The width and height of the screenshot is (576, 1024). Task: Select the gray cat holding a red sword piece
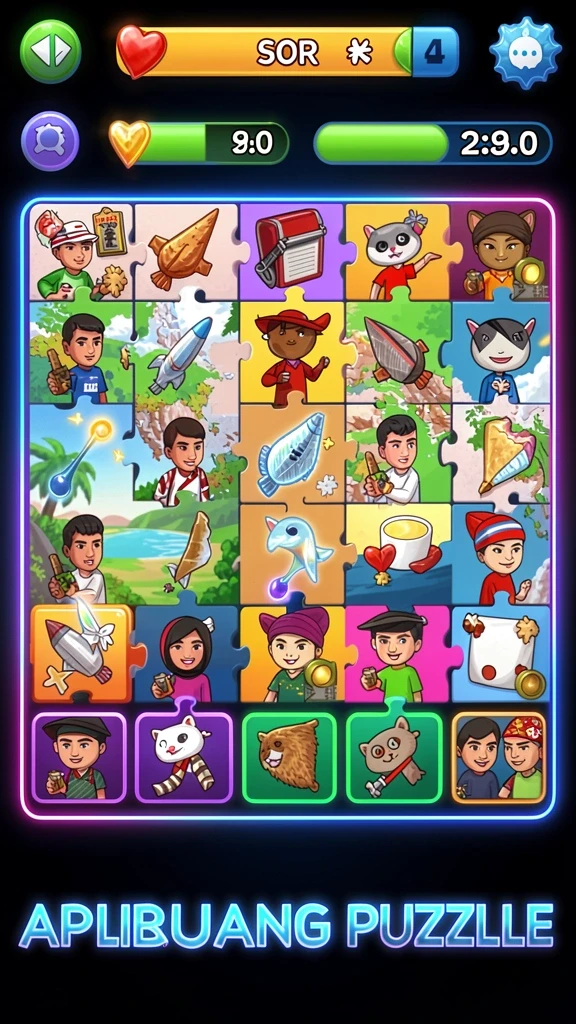pos(394,757)
